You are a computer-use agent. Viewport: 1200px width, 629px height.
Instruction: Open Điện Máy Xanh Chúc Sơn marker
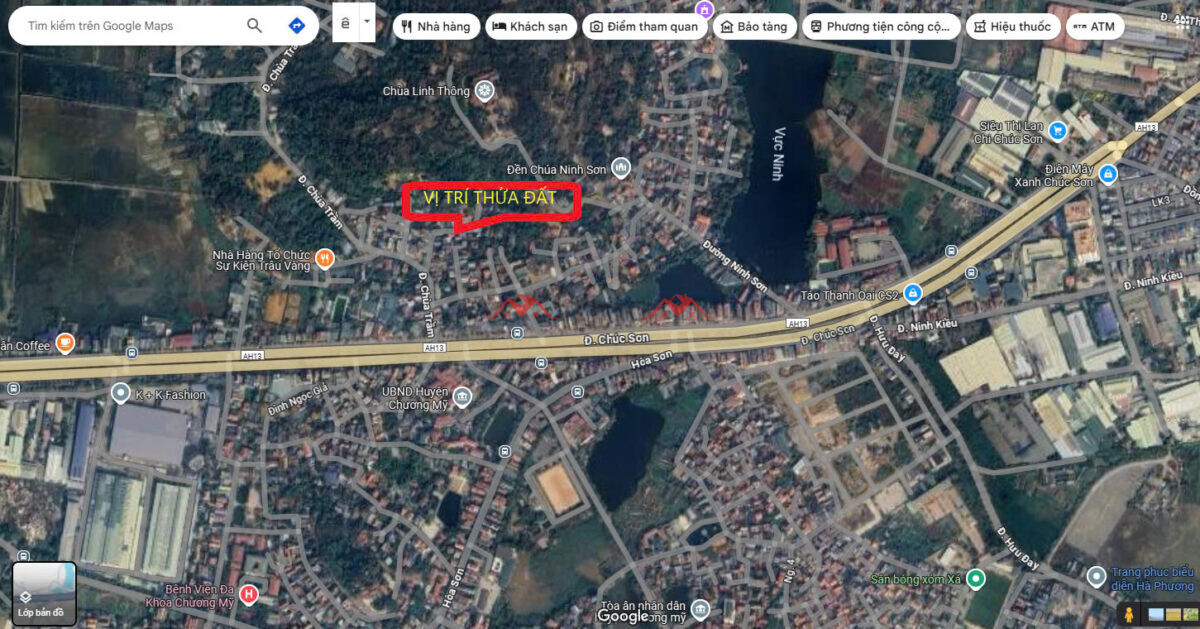click(x=1107, y=174)
